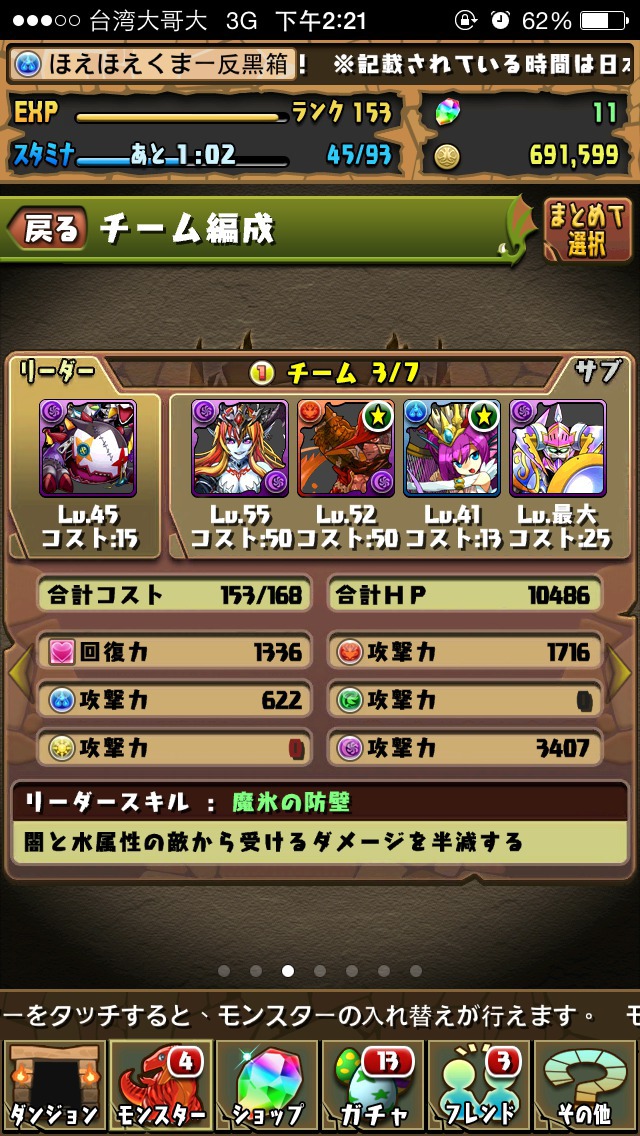This screenshot has height=1136, width=640.
Task: Open the その他 tab
Action: [585, 1085]
